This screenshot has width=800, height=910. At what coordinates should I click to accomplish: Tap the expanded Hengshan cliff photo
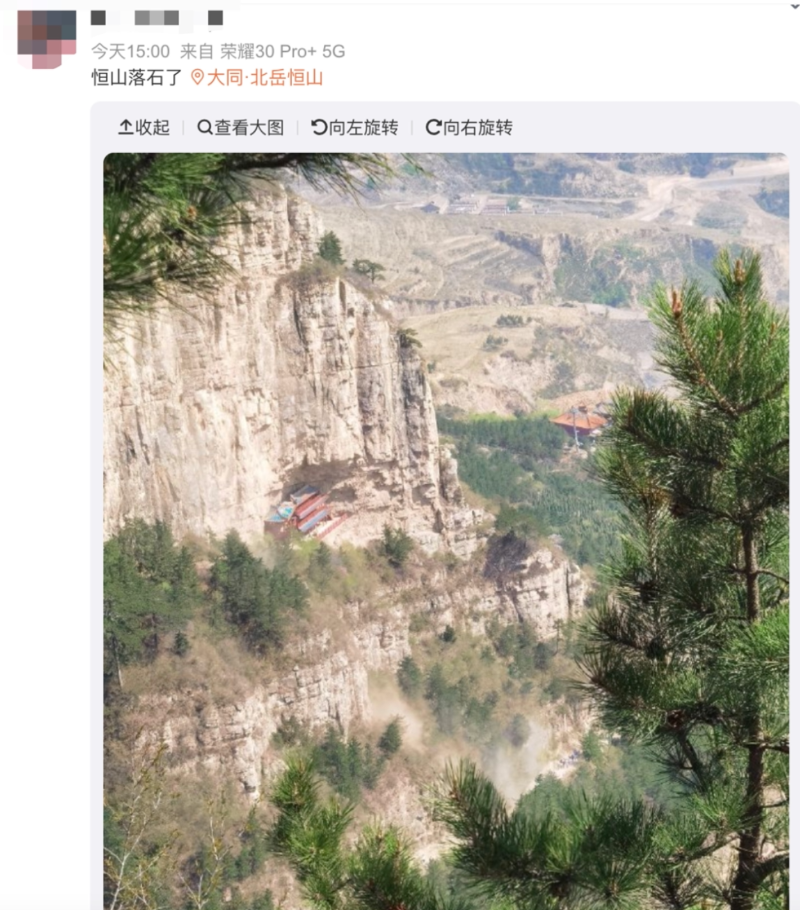(x=445, y=530)
